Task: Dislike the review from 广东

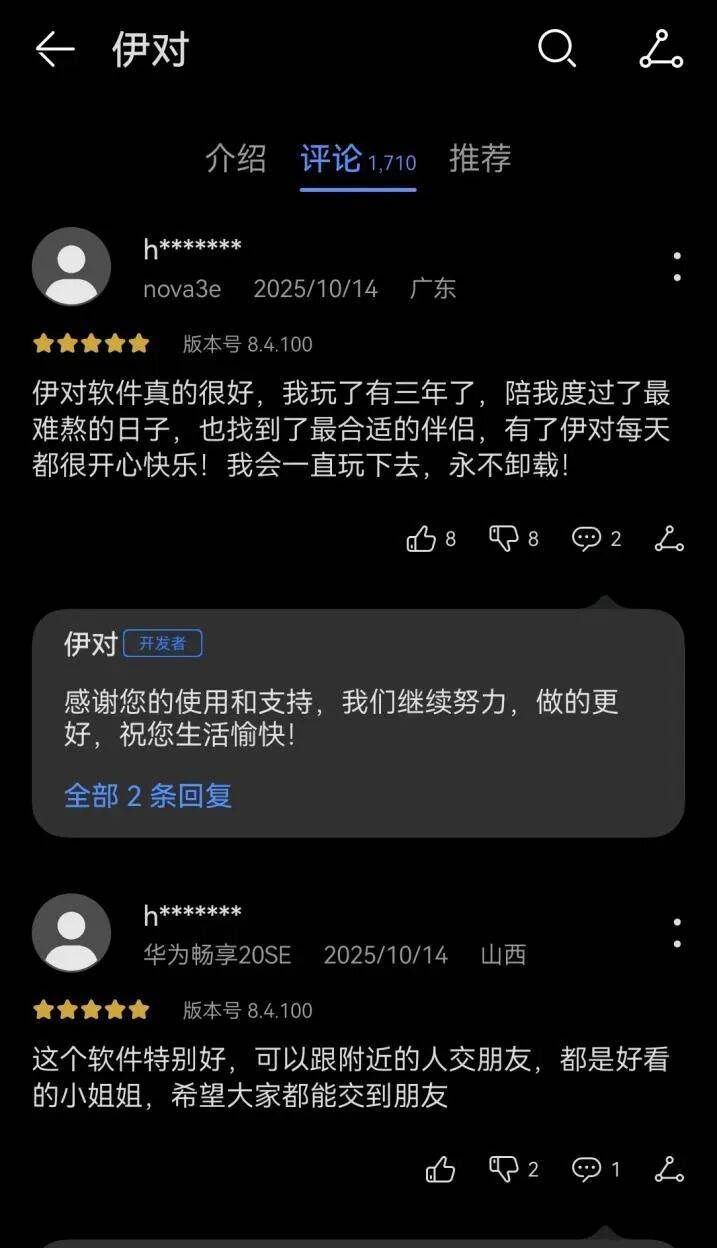Action: (x=503, y=539)
